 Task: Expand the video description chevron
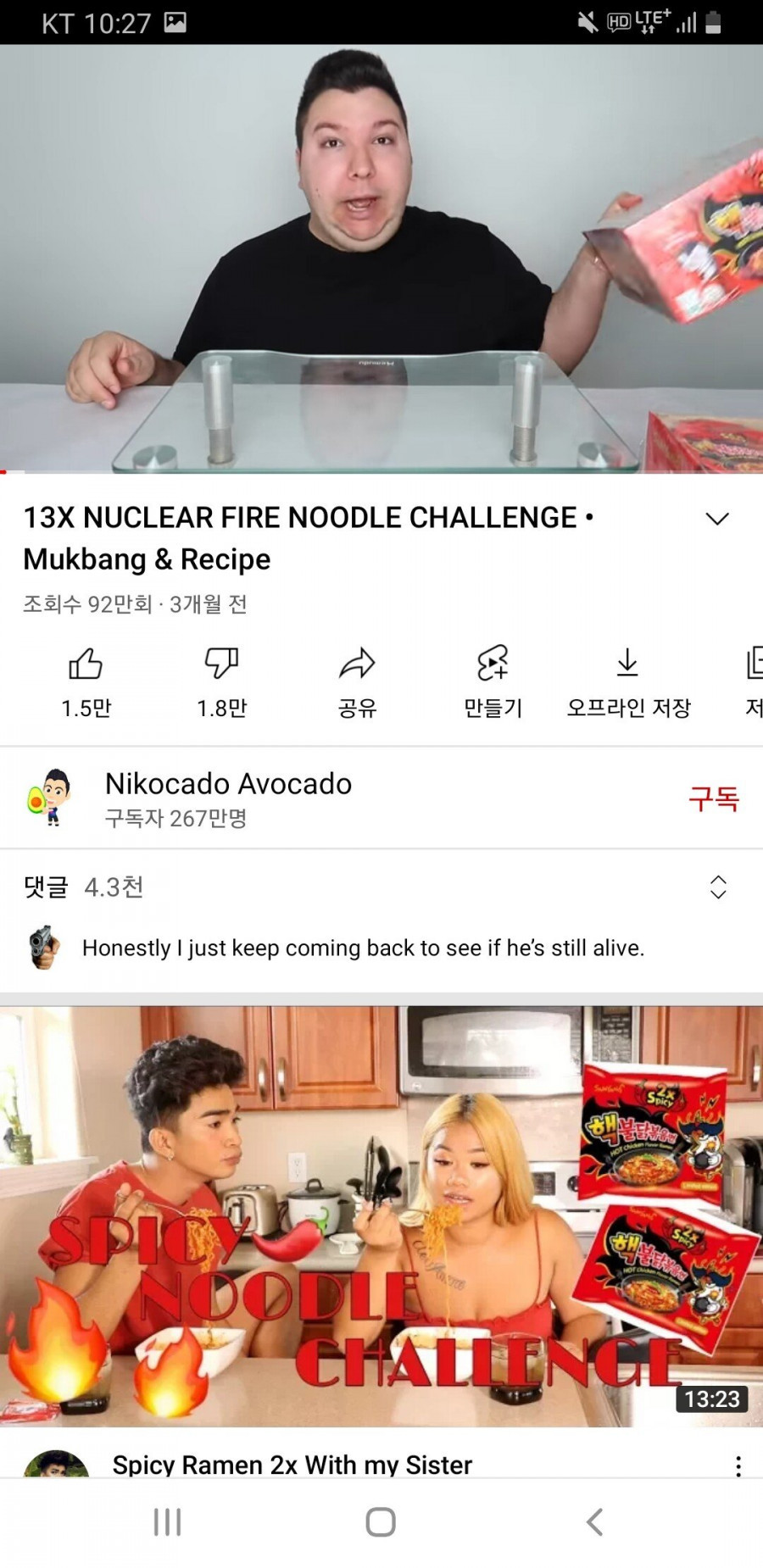(717, 519)
